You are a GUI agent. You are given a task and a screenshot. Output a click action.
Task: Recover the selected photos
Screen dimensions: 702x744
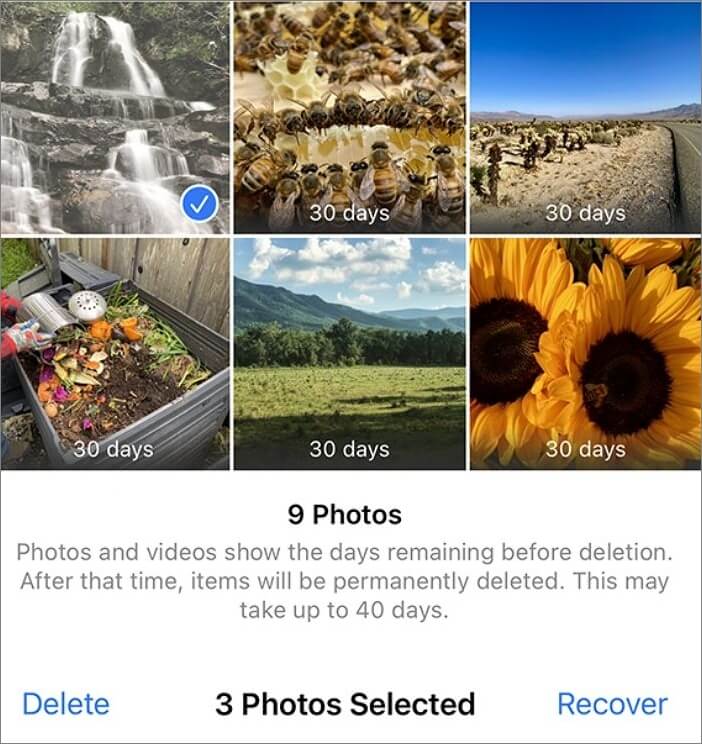coord(612,704)
